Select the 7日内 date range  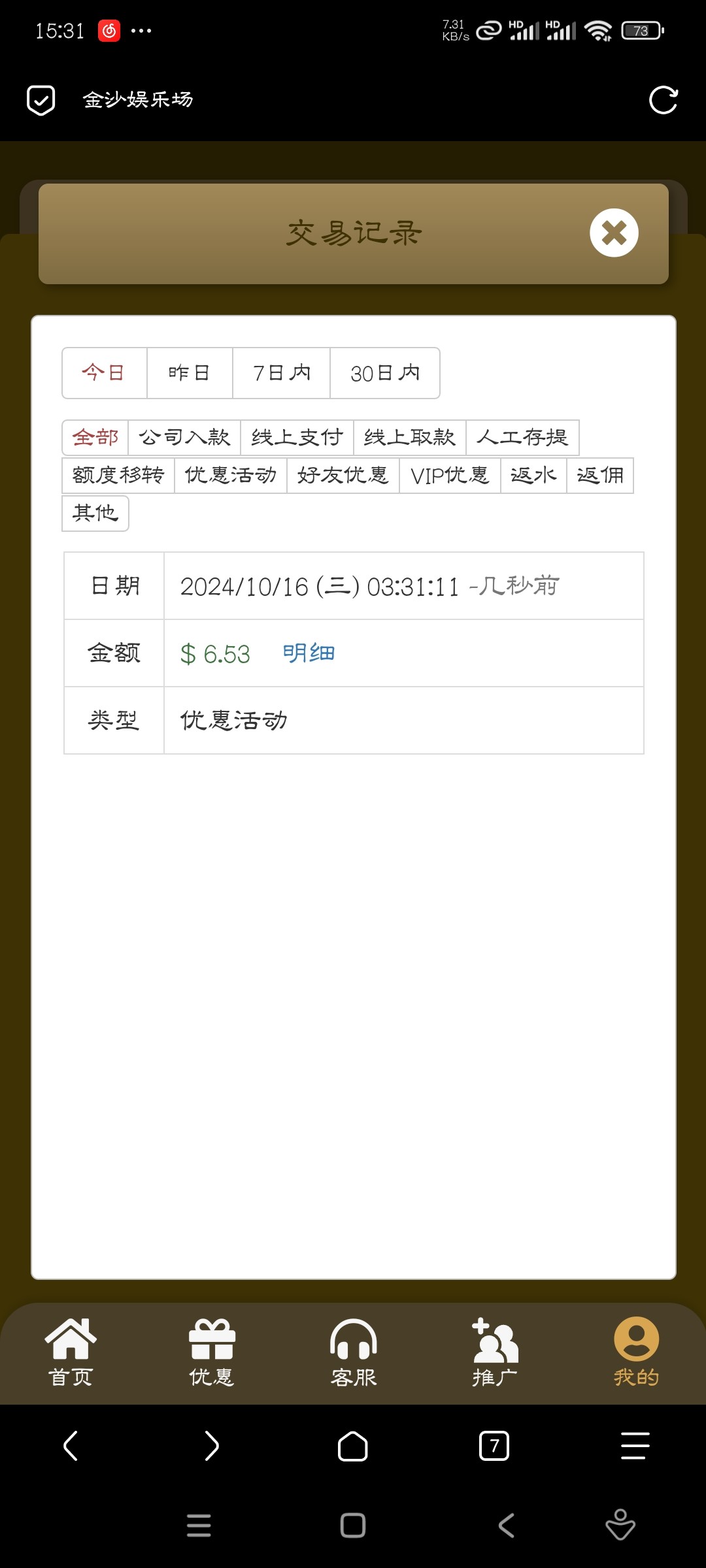(282, 373)
